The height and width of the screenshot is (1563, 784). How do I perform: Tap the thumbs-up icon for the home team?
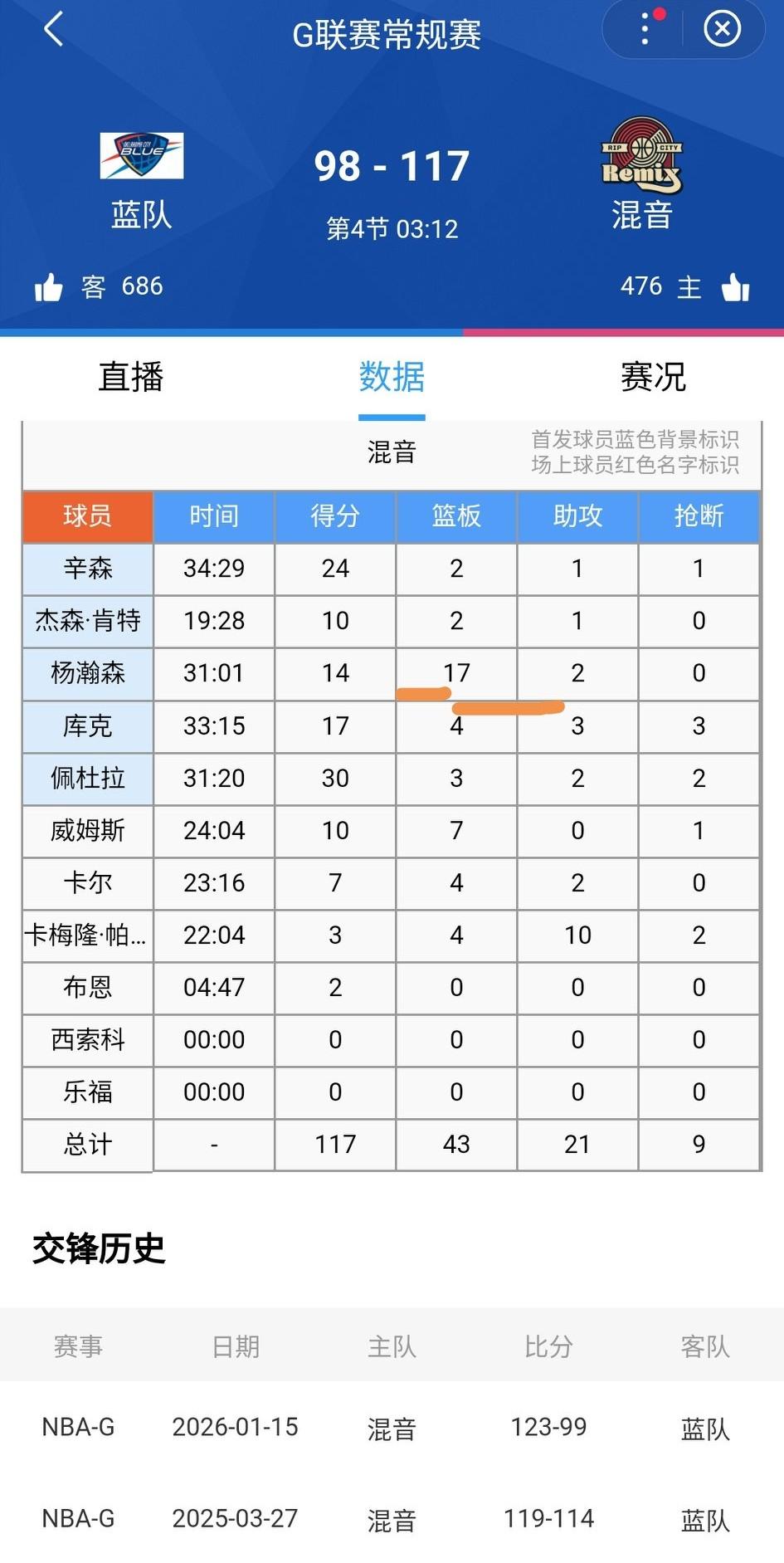coord(735,286)
